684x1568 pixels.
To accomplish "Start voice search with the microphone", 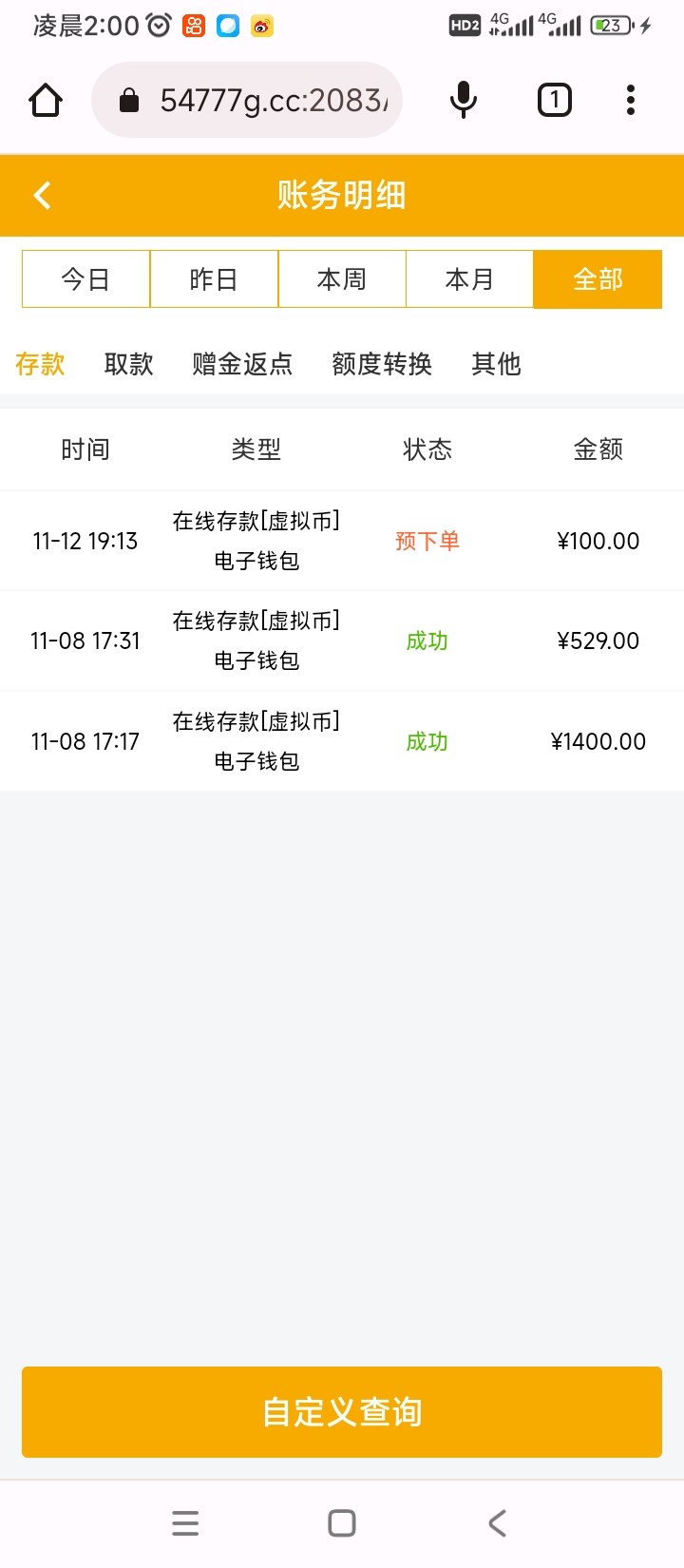I will pos(464,100).
